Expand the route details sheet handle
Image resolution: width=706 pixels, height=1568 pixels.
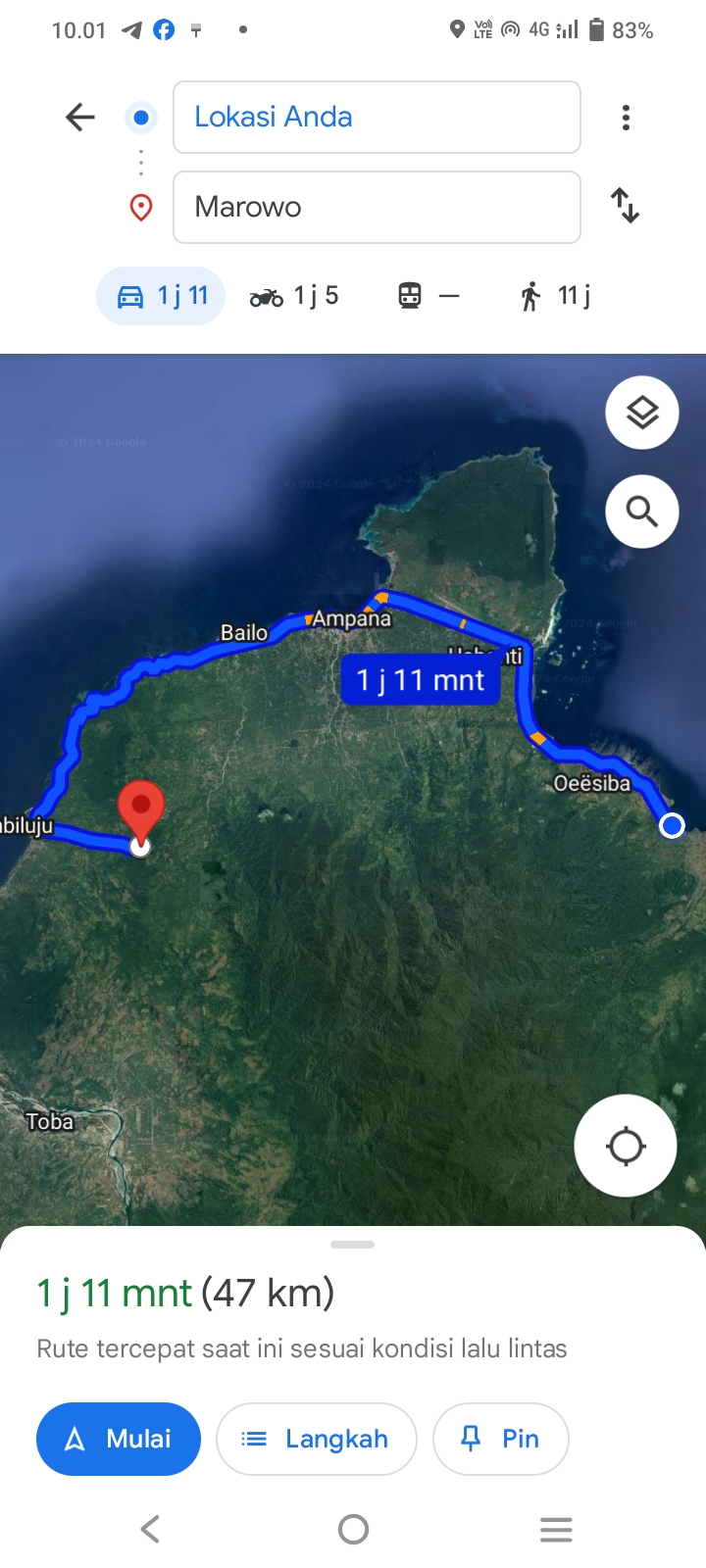(x=353, y=1245)
